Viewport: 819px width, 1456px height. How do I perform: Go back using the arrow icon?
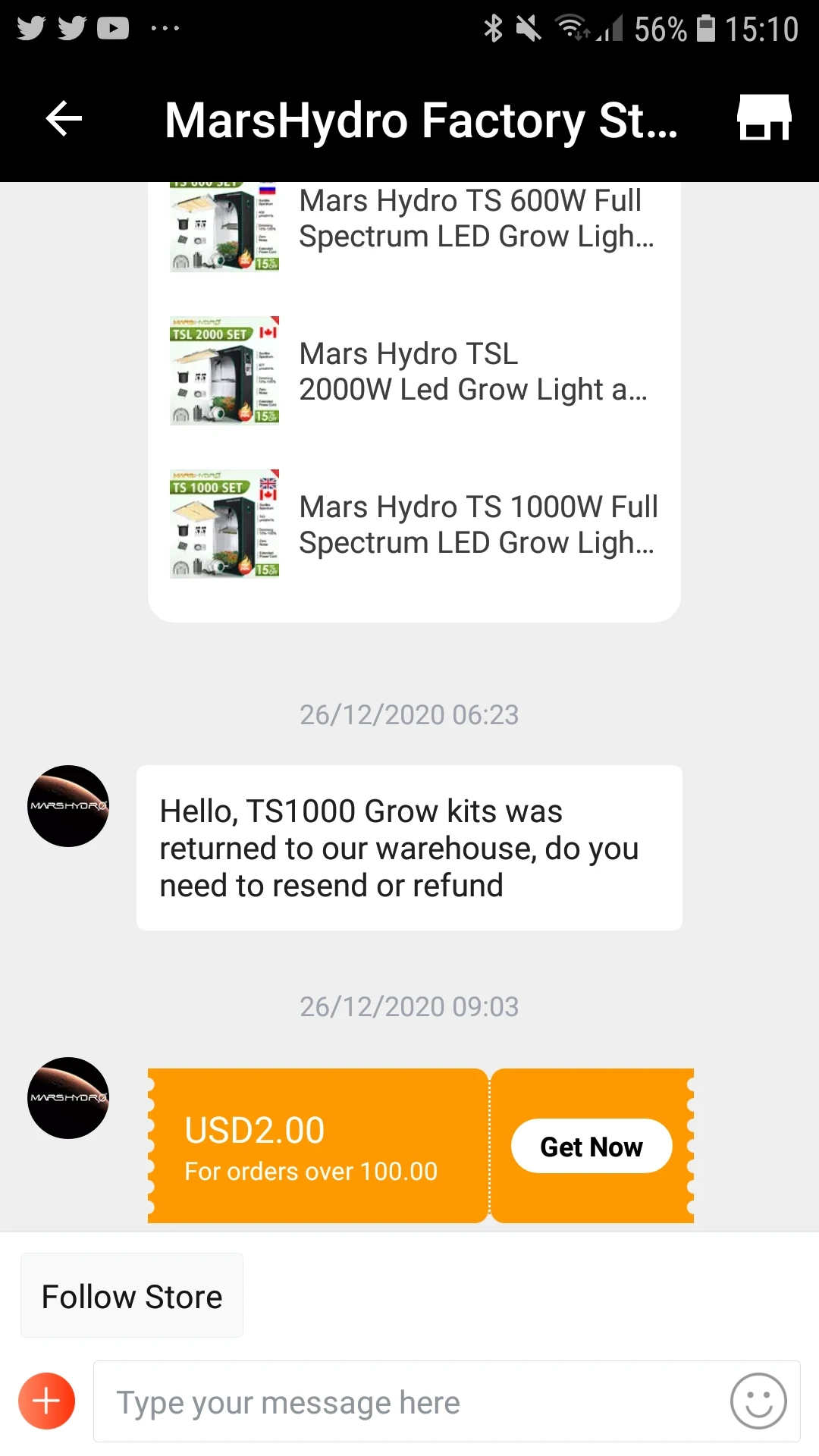(64, 119)
